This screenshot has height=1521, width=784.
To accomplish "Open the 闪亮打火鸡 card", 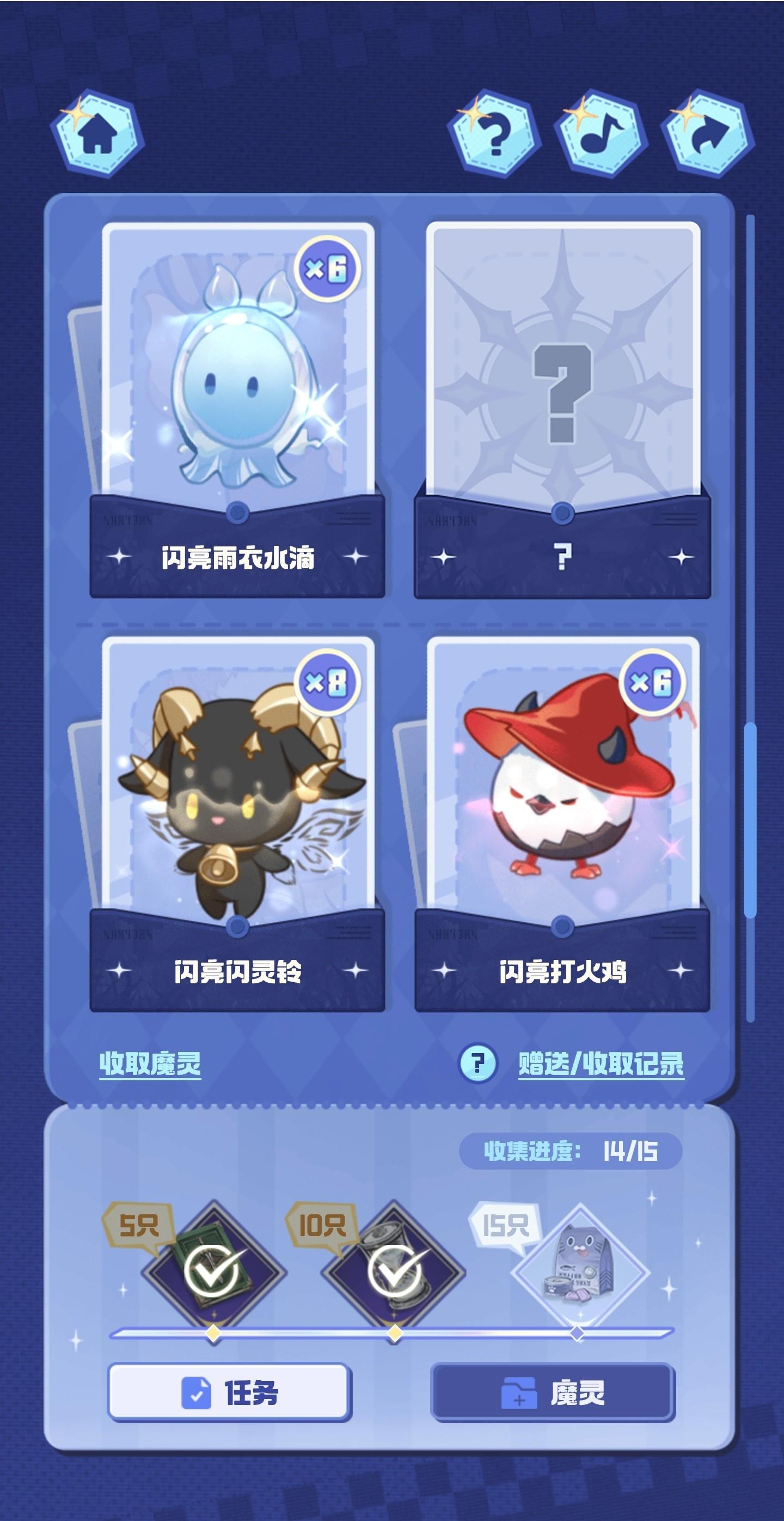I will tap(562, 821).
